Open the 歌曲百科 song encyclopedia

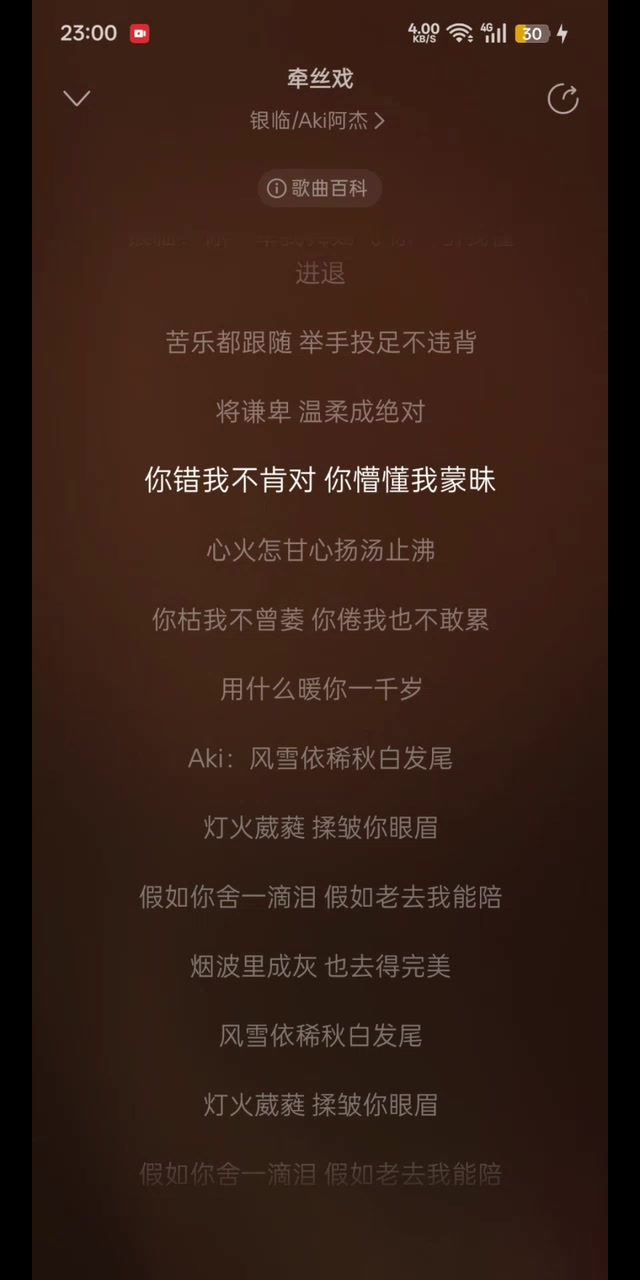(319, 189)
